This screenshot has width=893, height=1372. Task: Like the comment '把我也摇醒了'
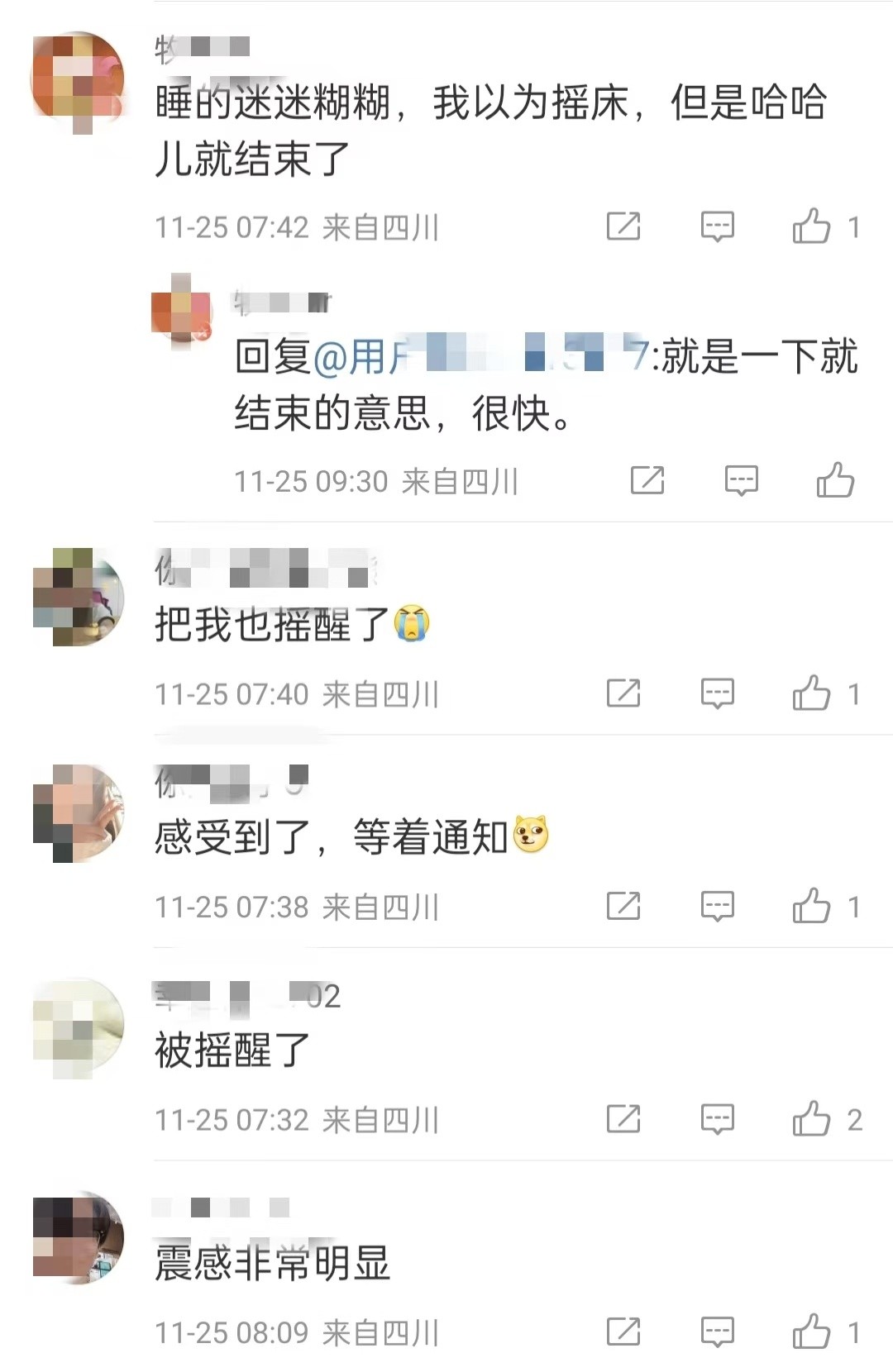pos(811,693)
